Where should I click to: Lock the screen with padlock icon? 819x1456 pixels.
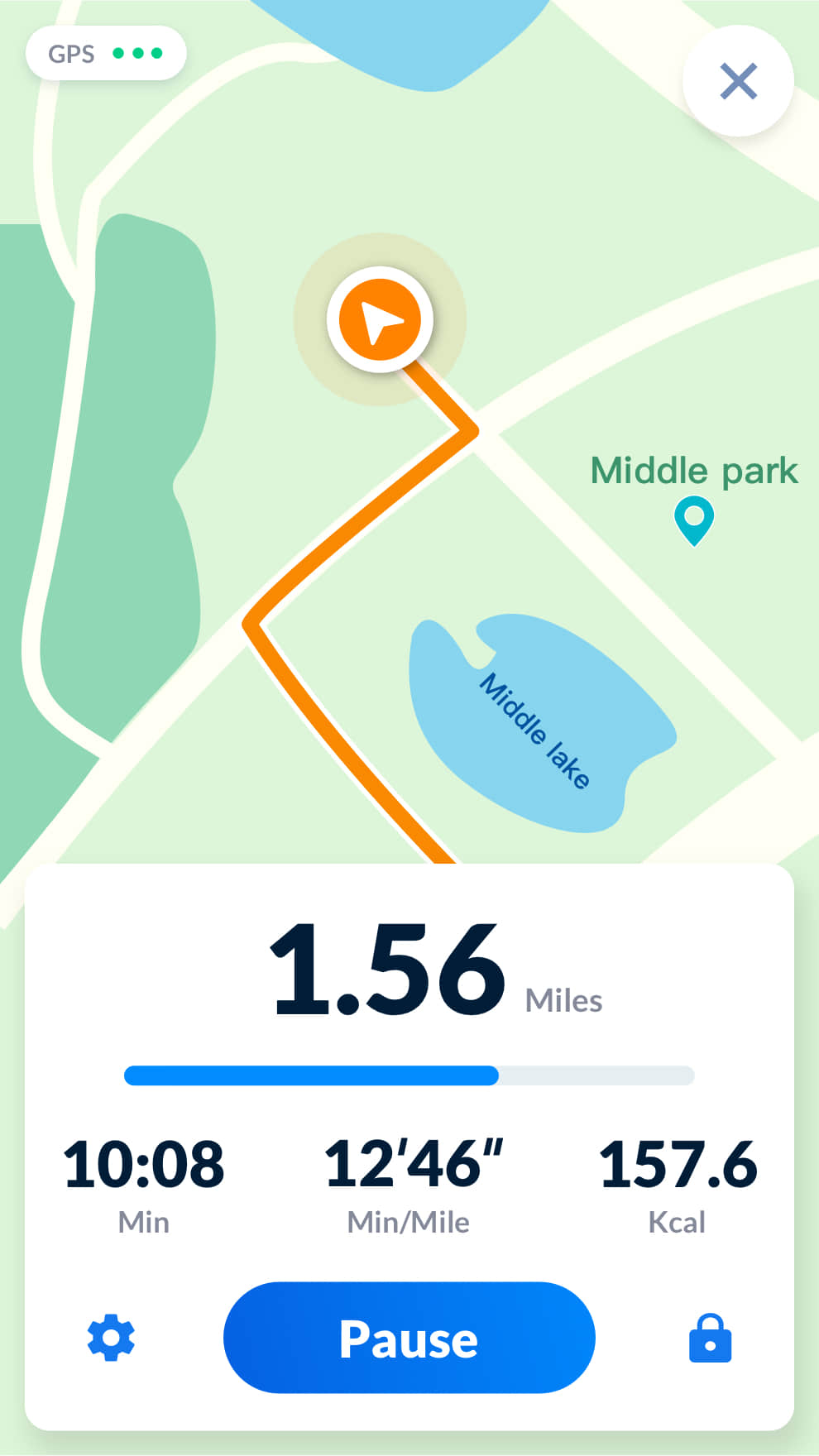(710, 1338)
